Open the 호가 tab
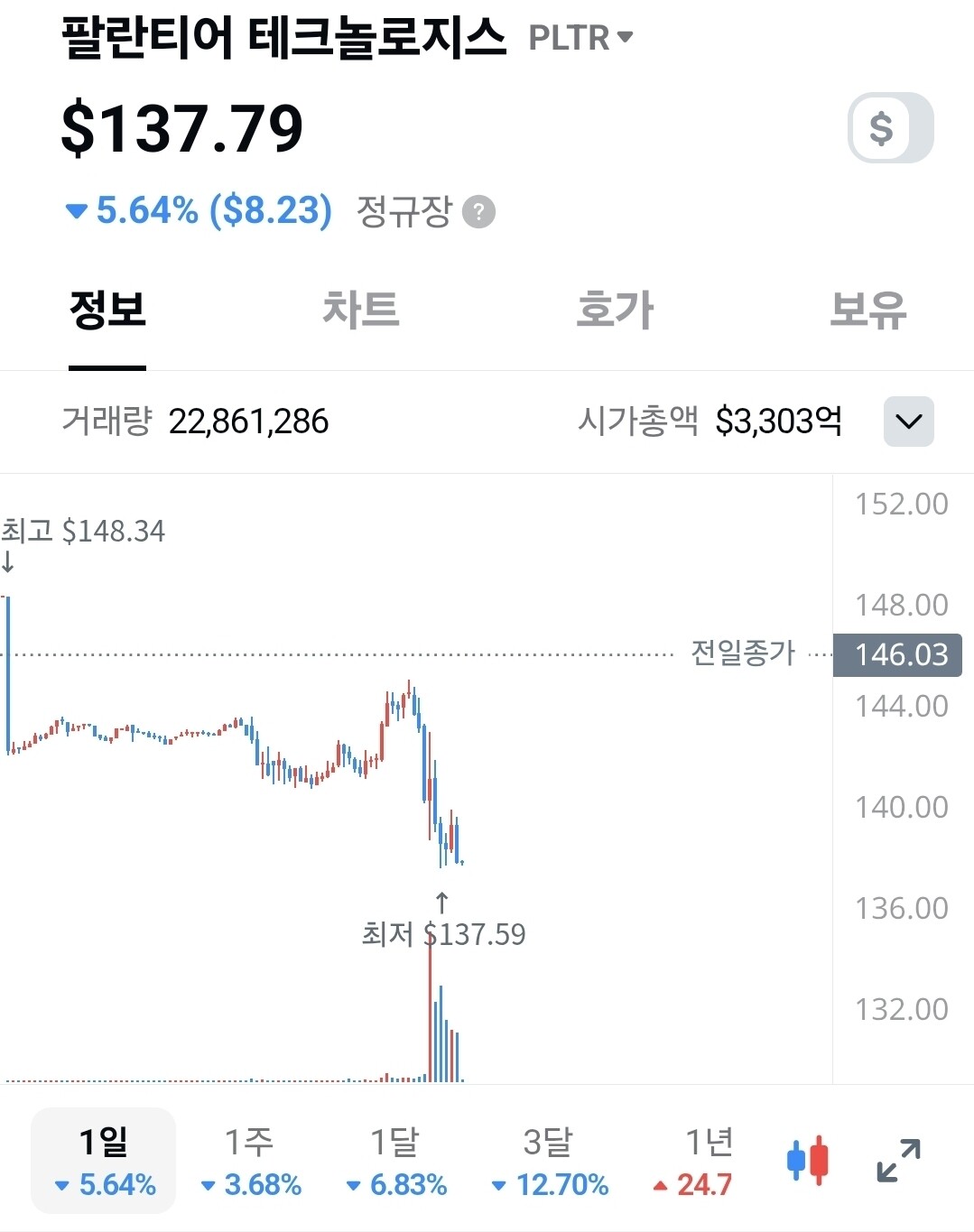Screen dimensions: 974x1232 [615, 310]
